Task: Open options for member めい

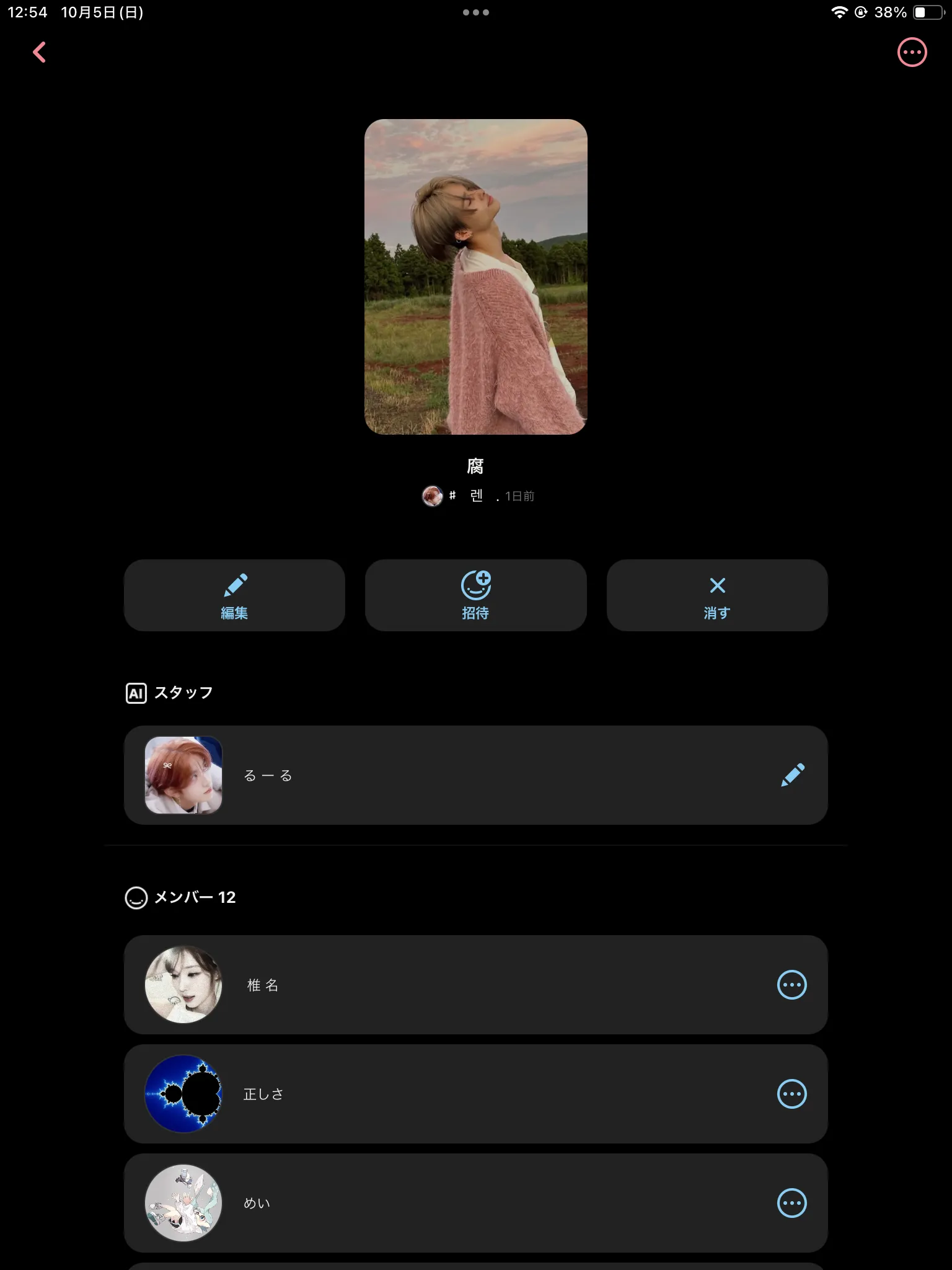Action: click(791, 1203)
